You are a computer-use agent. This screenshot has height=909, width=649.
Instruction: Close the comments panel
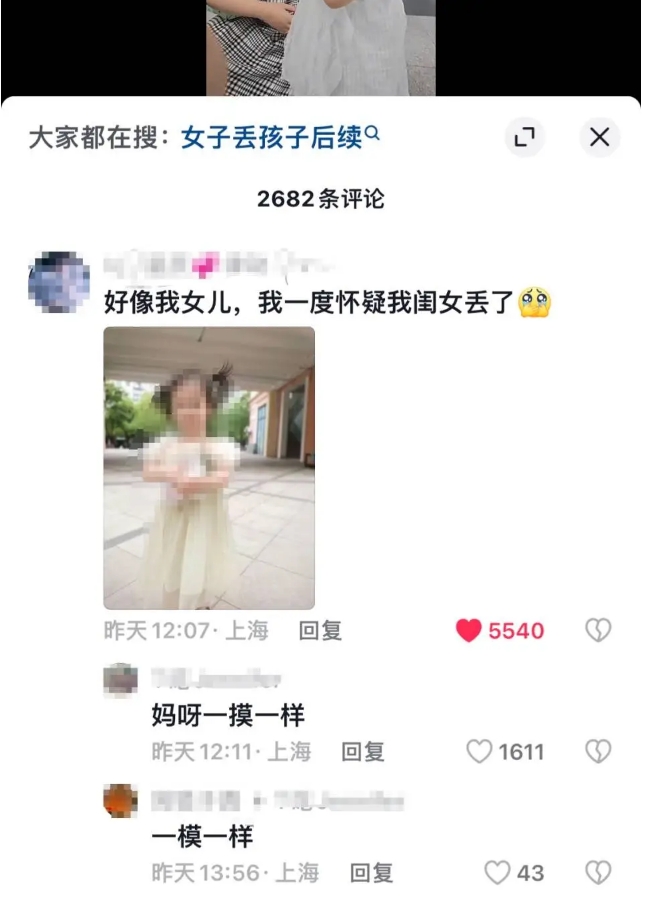tap(599, 137)
